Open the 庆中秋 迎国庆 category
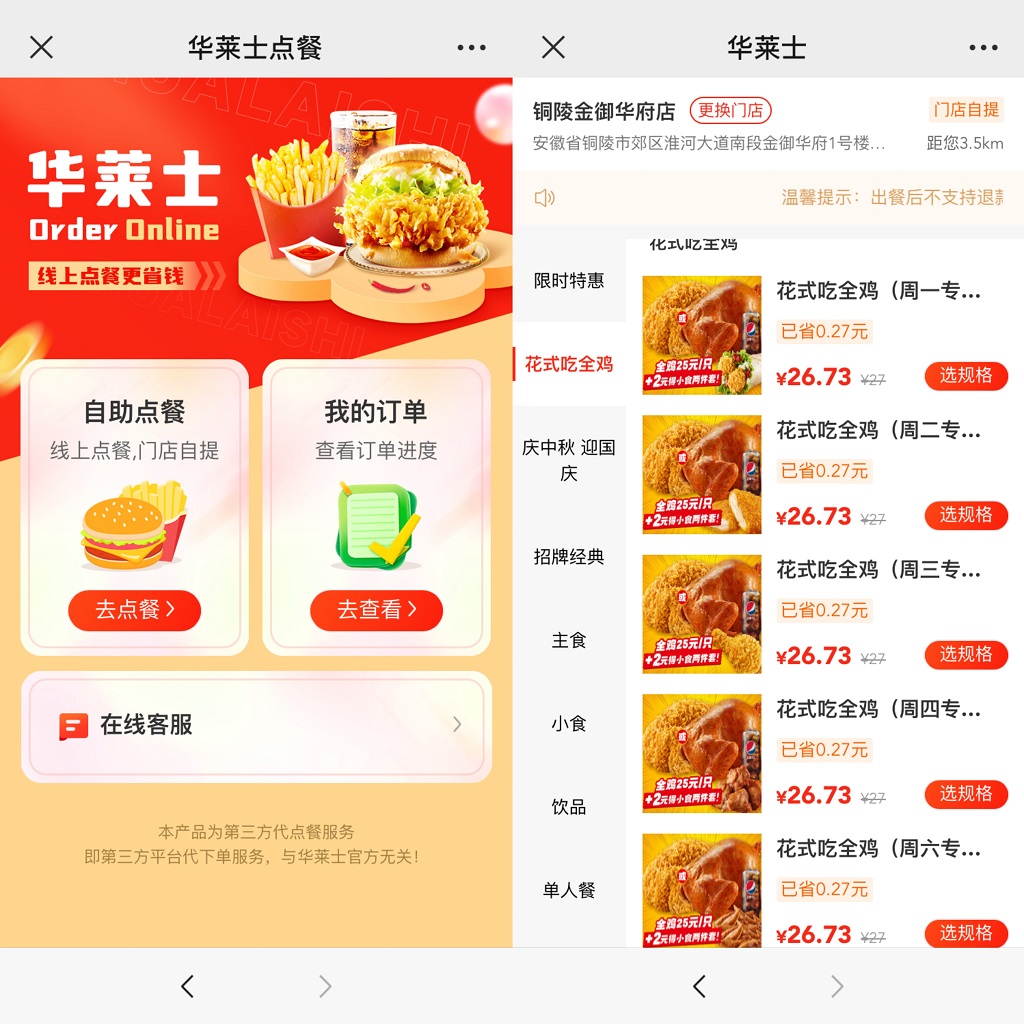 (569, 460)
